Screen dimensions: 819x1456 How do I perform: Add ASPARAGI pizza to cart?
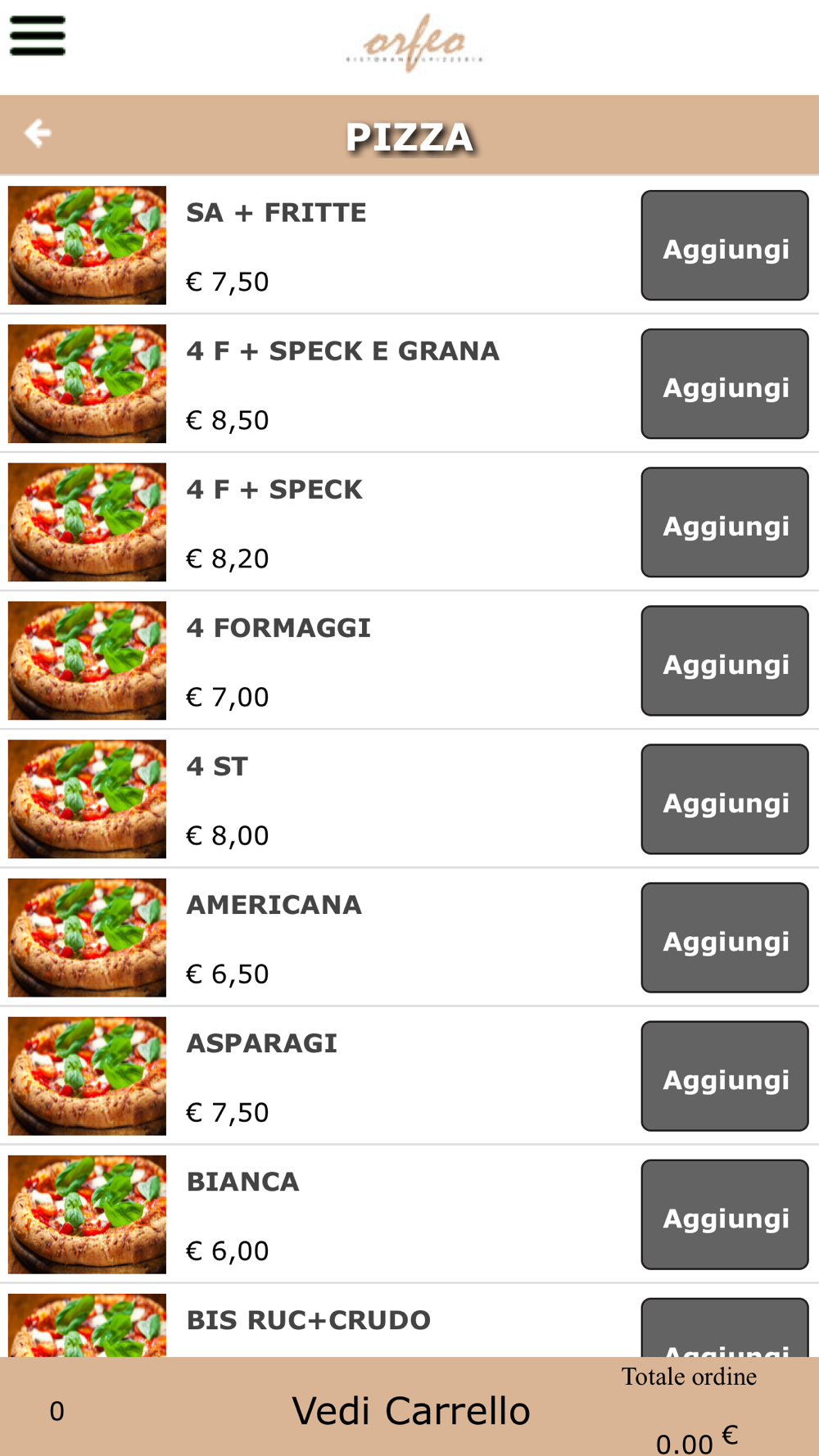pyautogui.click(x=725, y=1076)
